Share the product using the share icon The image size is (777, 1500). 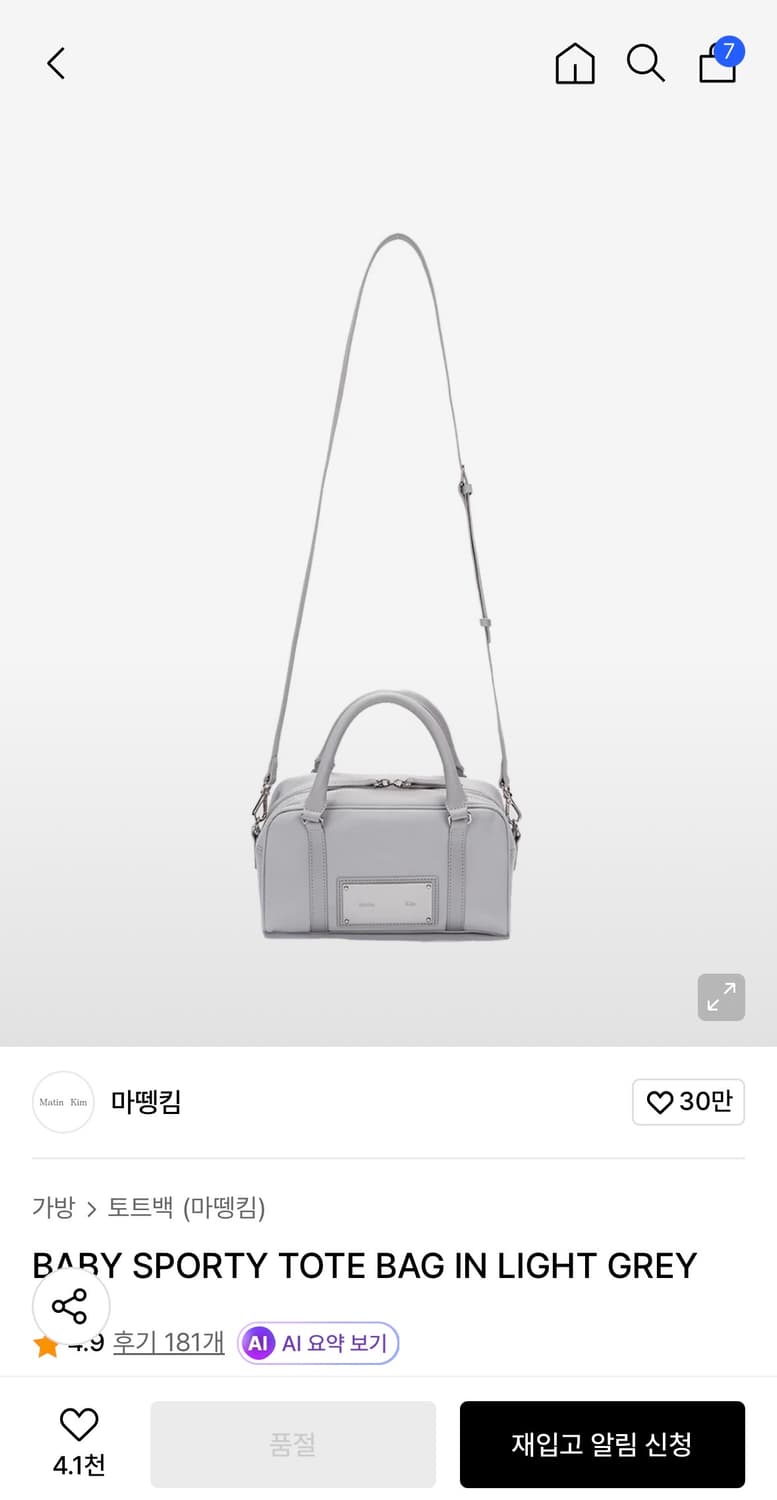[71, 1306]
